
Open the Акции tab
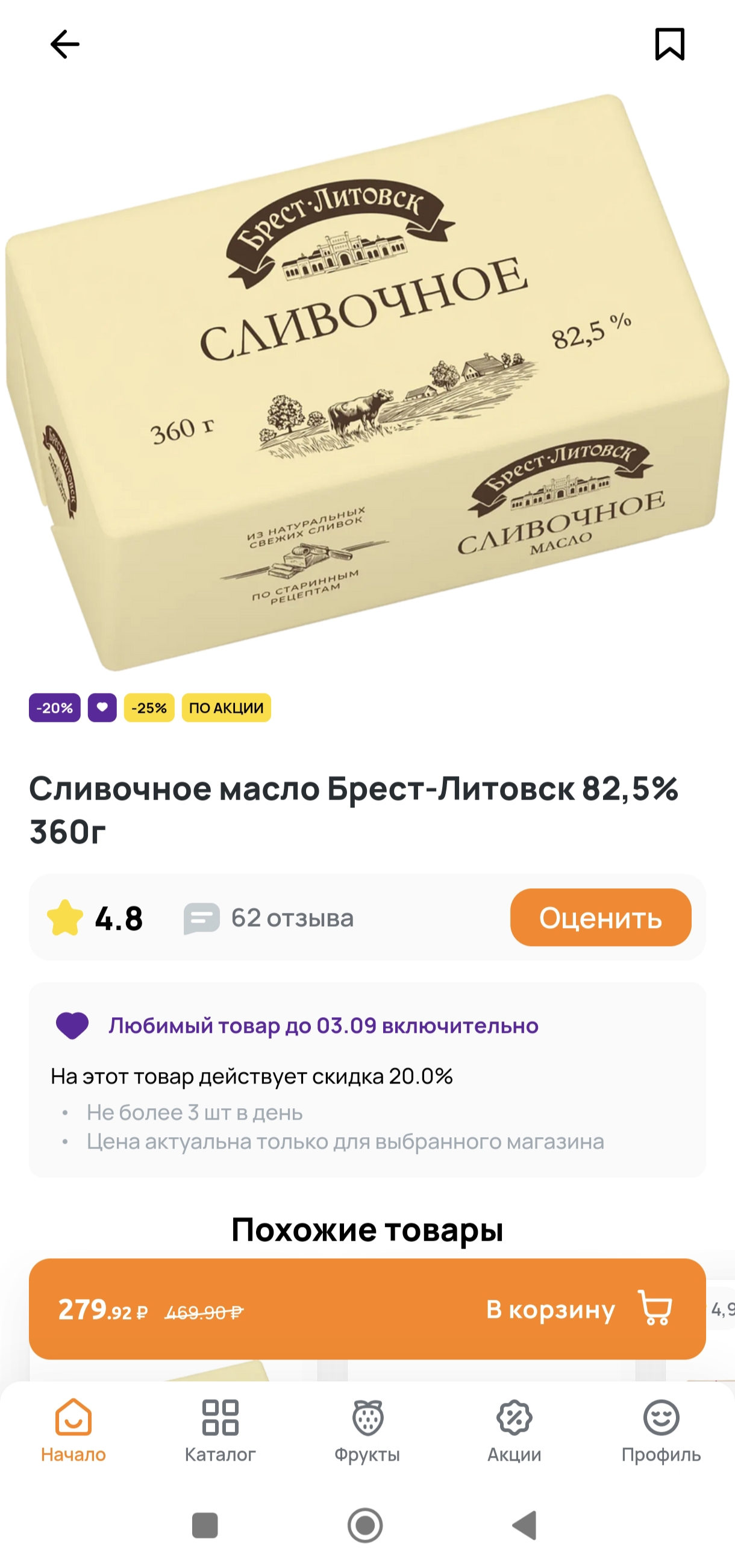click(514, 1430)
